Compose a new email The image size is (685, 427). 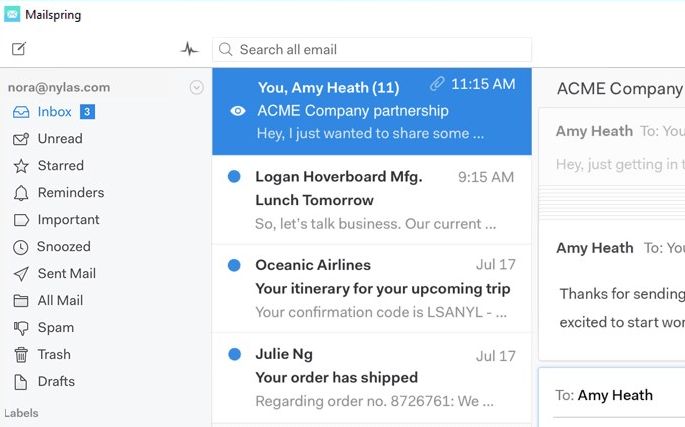(x=19, y=49)
